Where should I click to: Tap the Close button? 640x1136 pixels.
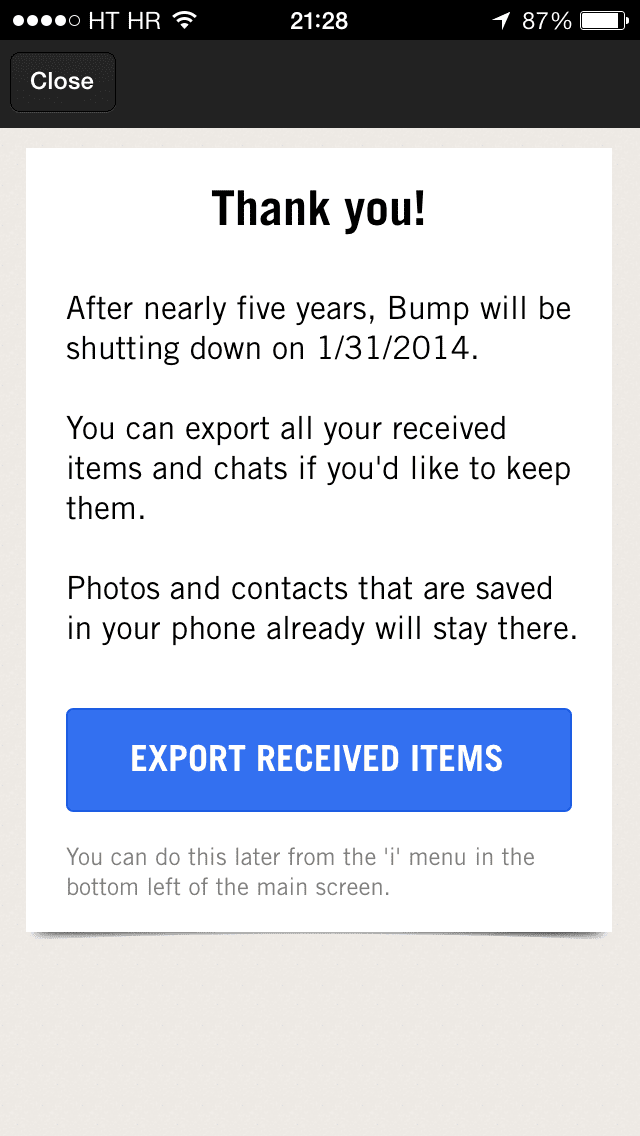(x=62, y=82)
